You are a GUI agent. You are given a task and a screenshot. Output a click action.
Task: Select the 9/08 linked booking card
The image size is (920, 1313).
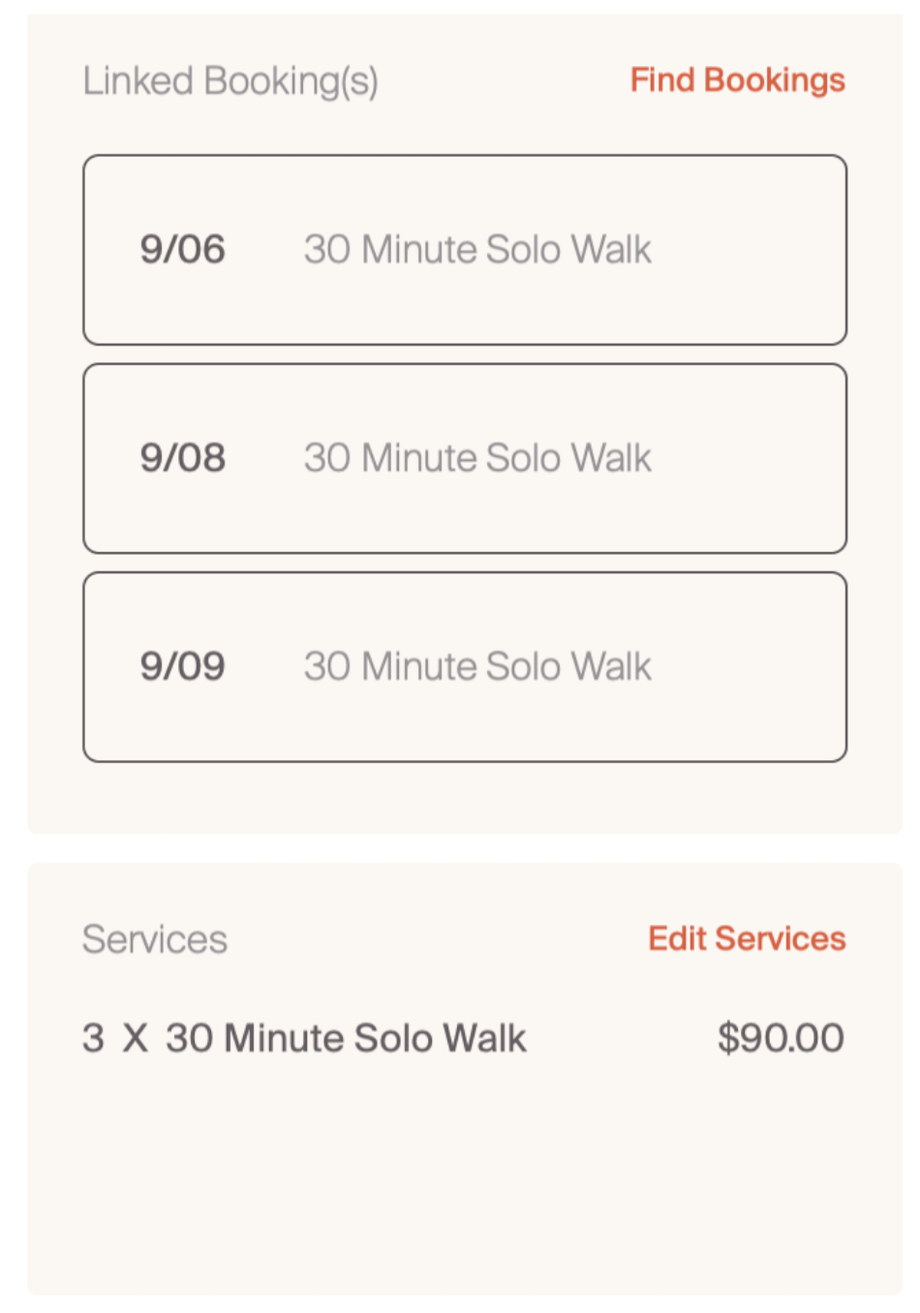[x=464, y=458]
